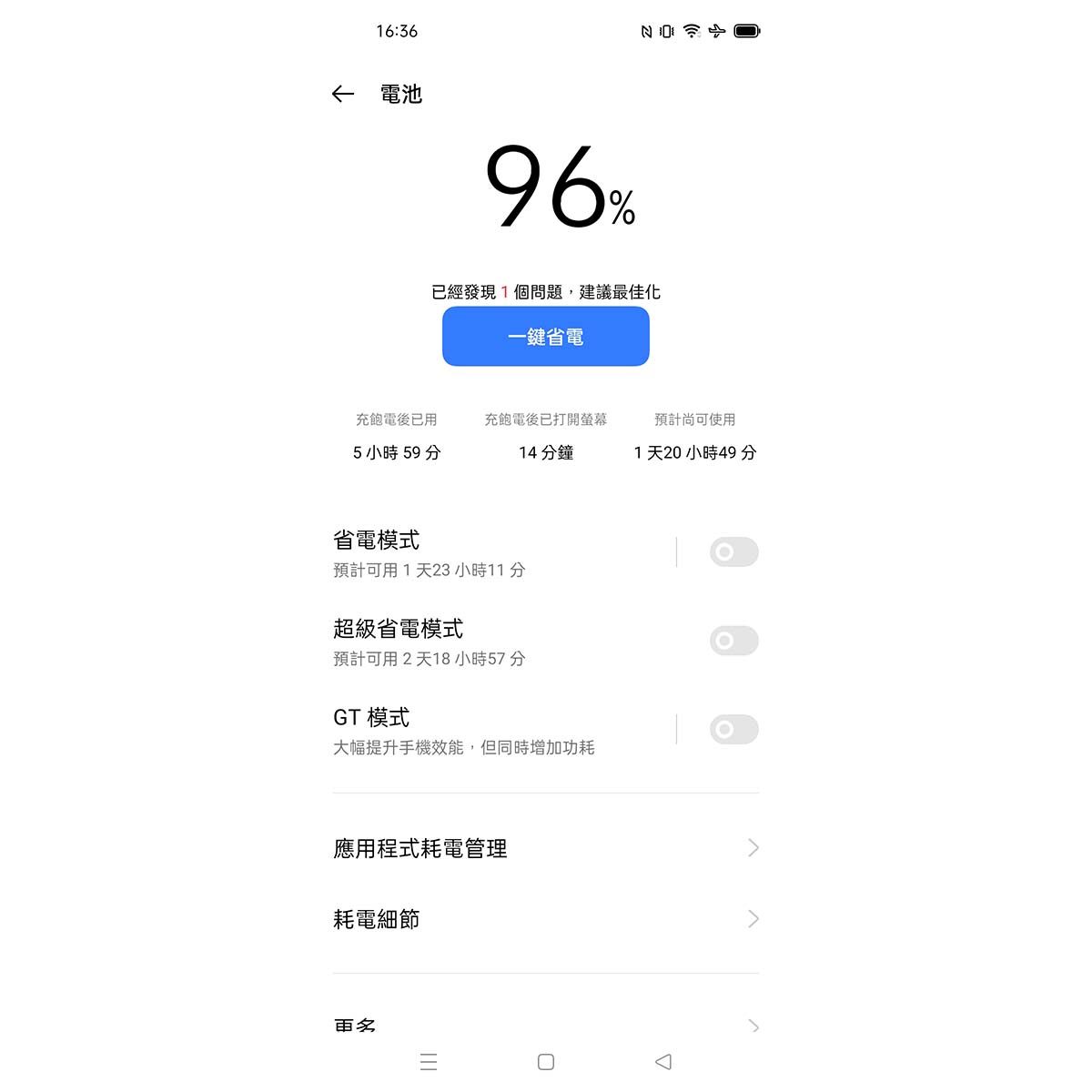Open recent apps from navigation bar

click(x=429, y=1062)
